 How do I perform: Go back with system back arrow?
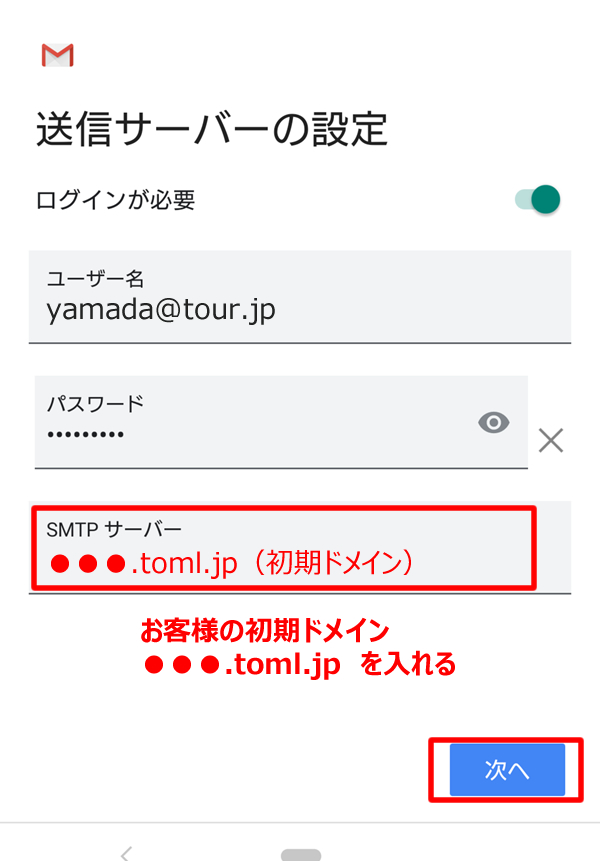coord(126,853)
